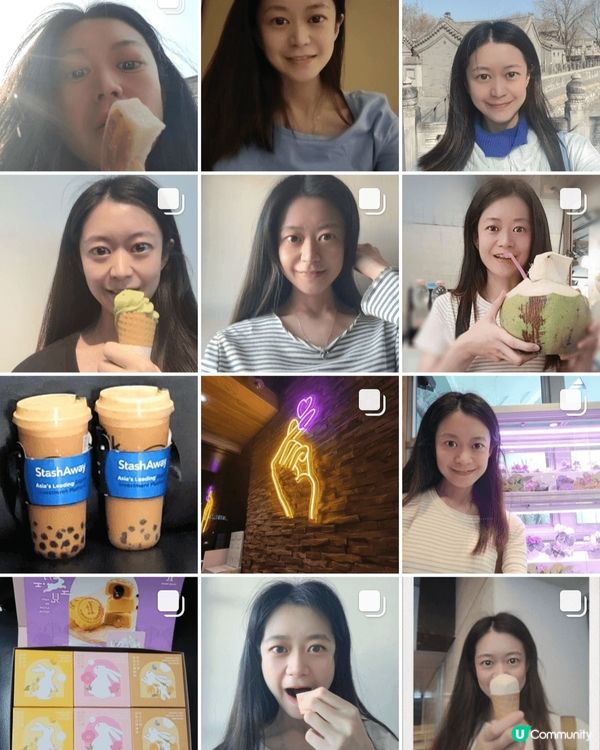Open the neon finger-heart sign post
Viewport: 600px width, 750px height.
[299, 473]
